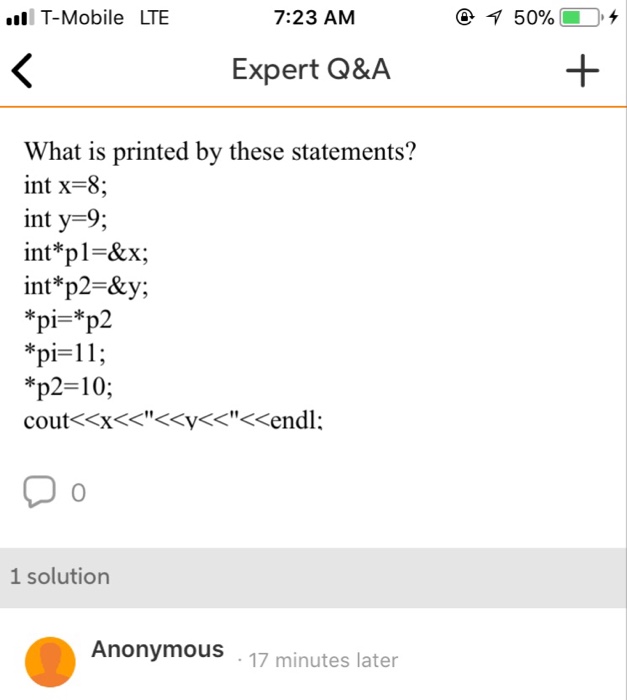Open the Anonymous solution

coord(158,650)
